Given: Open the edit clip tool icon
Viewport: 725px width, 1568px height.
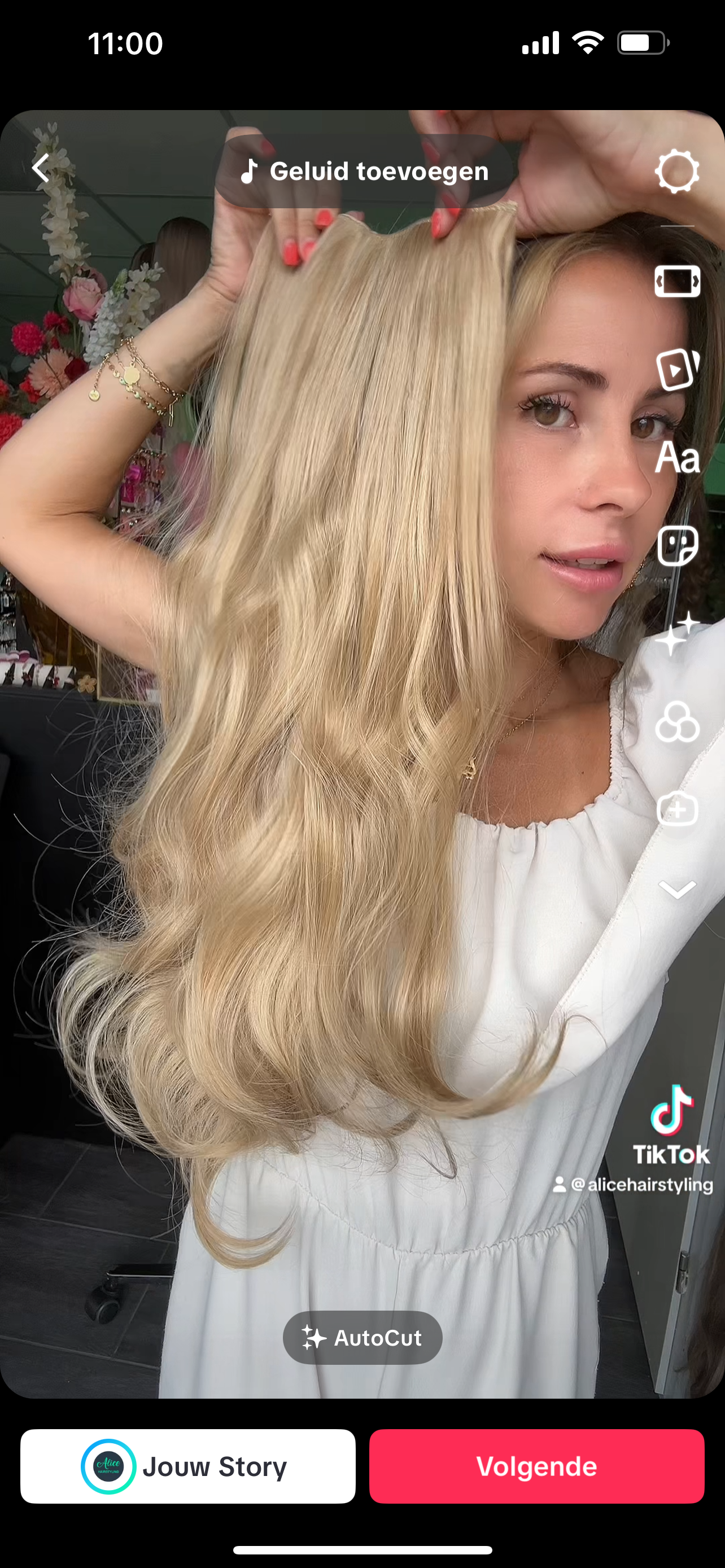Looking at the screenshot, I should pyautogui.click(x=677, y=282).
